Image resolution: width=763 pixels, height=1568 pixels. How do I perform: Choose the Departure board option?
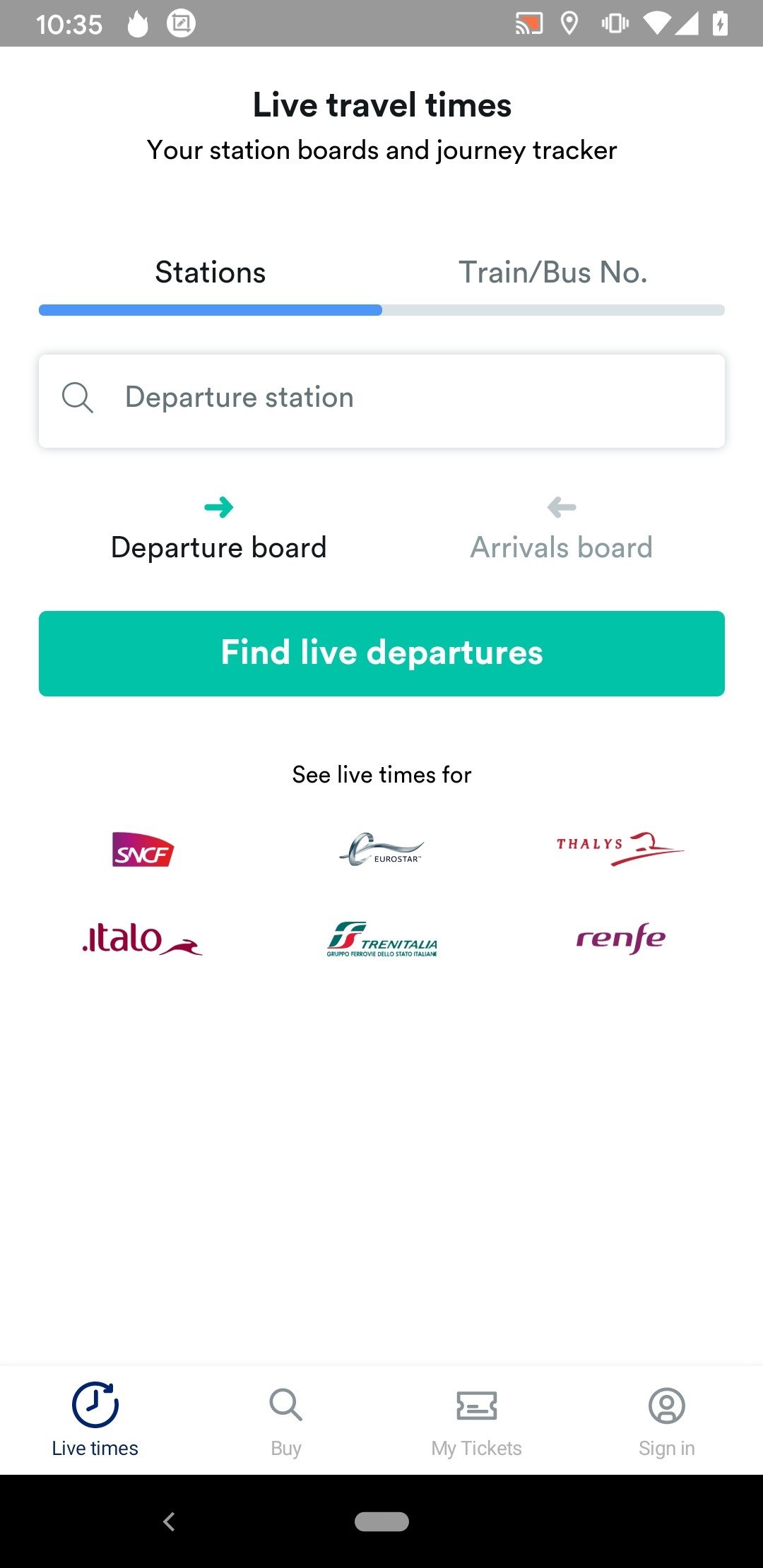(219, 530)
